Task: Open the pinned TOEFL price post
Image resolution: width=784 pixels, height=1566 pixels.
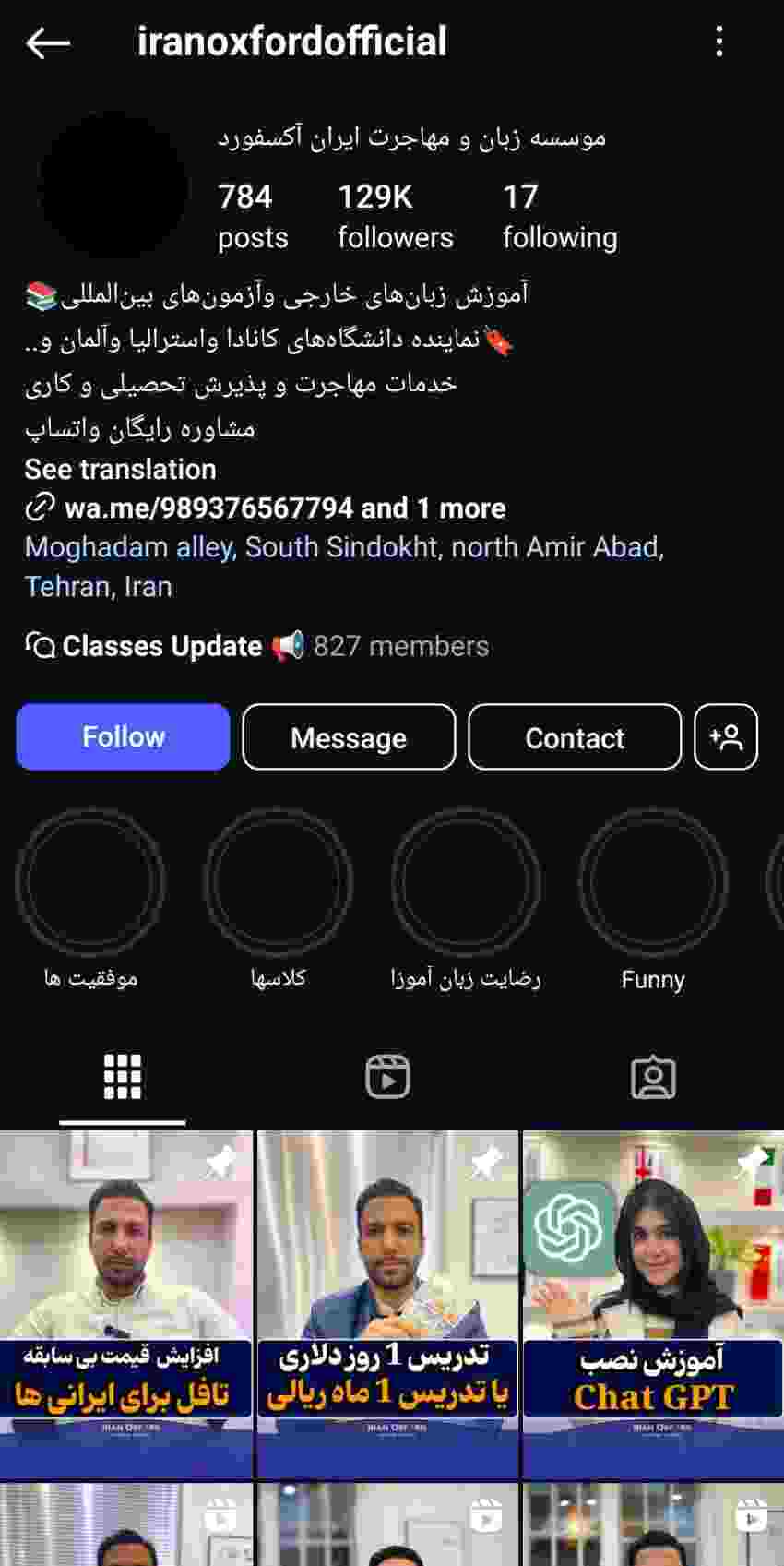Action: click(x=126, y=1305)
